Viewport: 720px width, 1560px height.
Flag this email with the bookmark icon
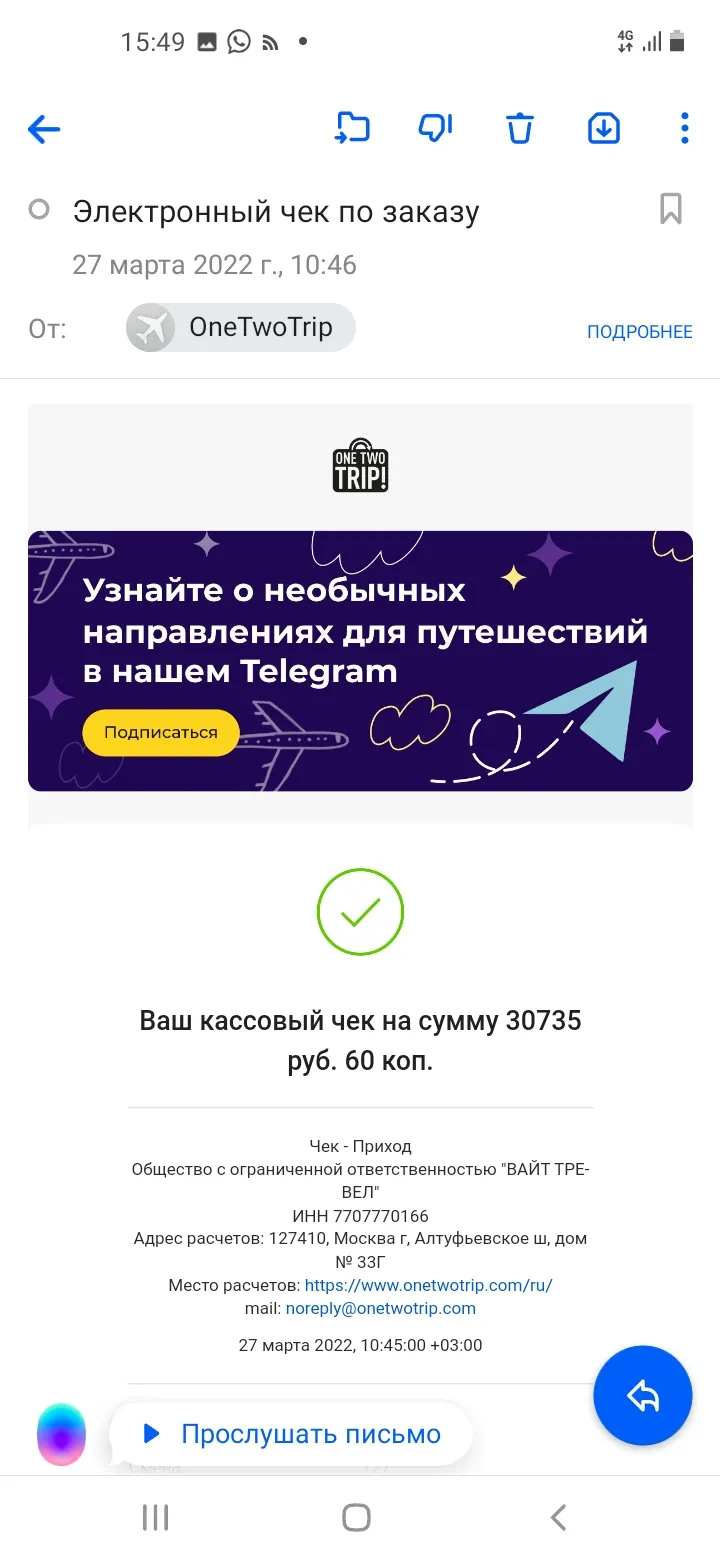click(670, 209)
